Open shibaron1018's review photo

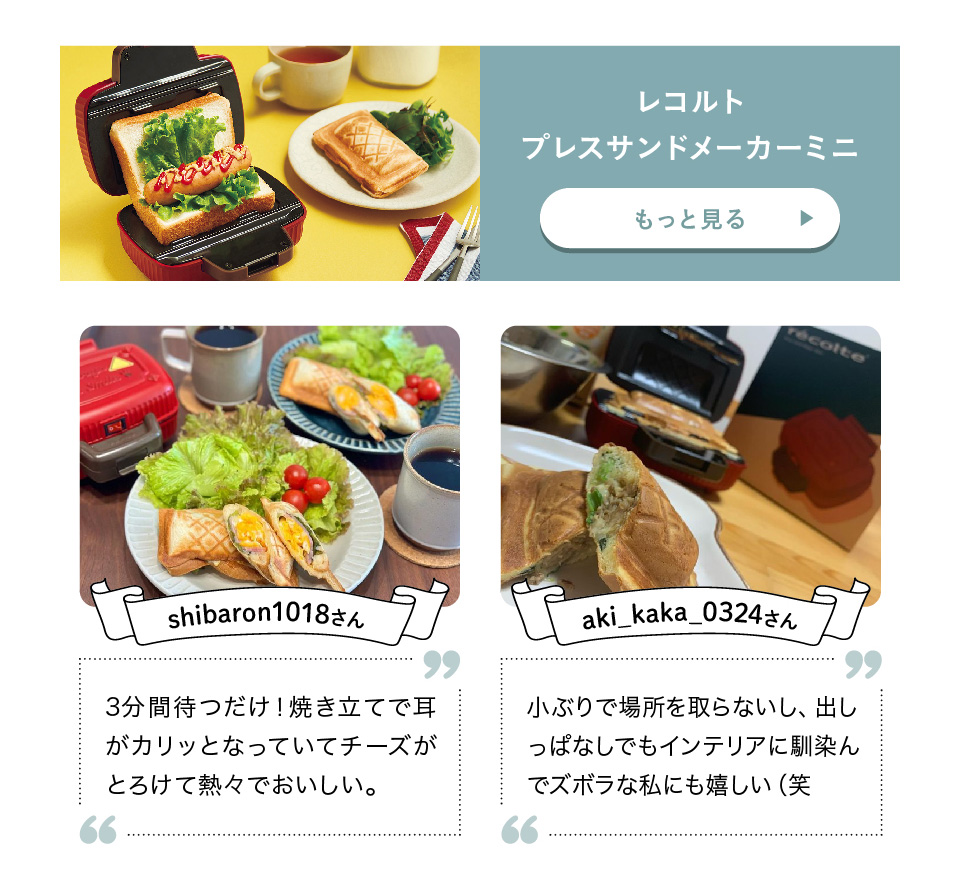coord(270,460)
